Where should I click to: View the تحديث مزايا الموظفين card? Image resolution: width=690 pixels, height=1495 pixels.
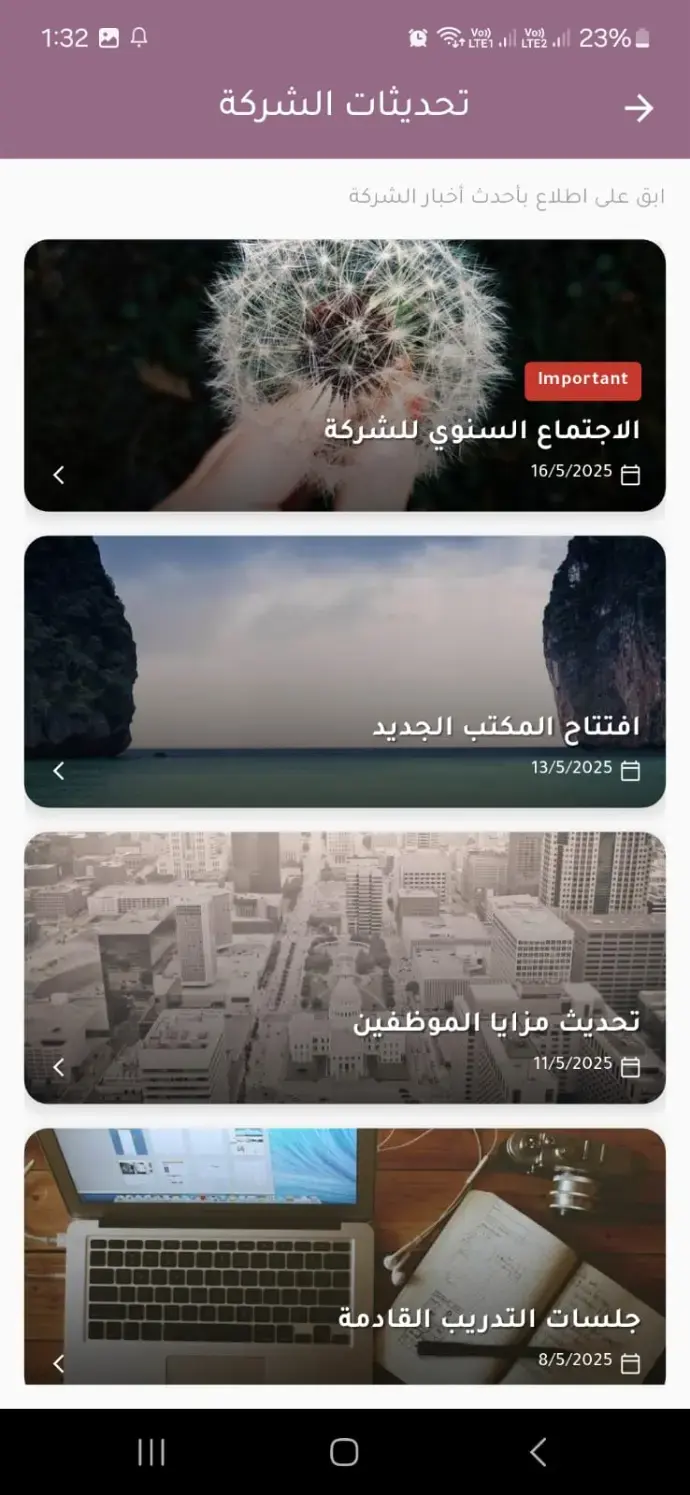tap(344, 967)
